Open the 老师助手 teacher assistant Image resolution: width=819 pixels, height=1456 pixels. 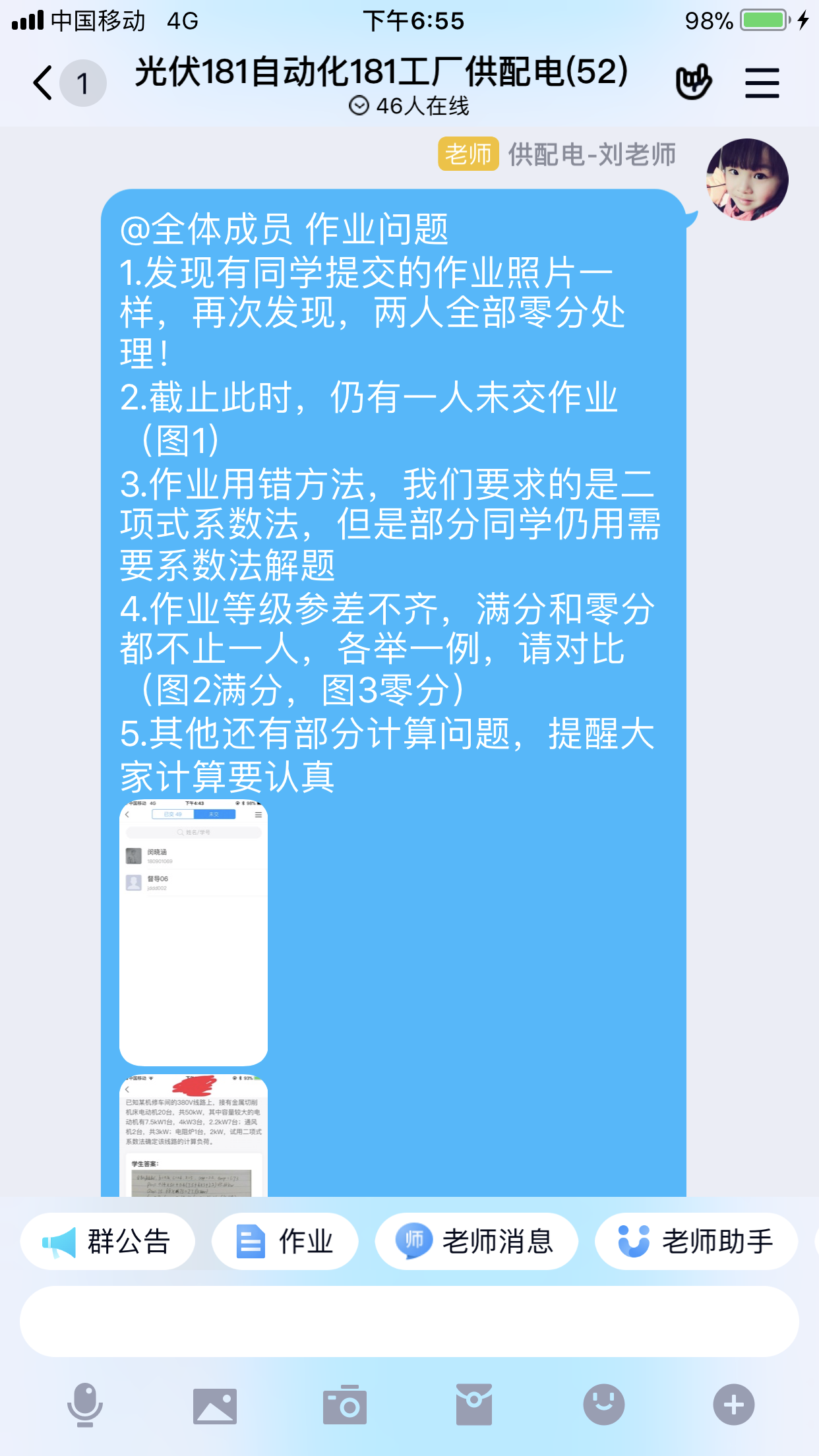[696, 1241]
